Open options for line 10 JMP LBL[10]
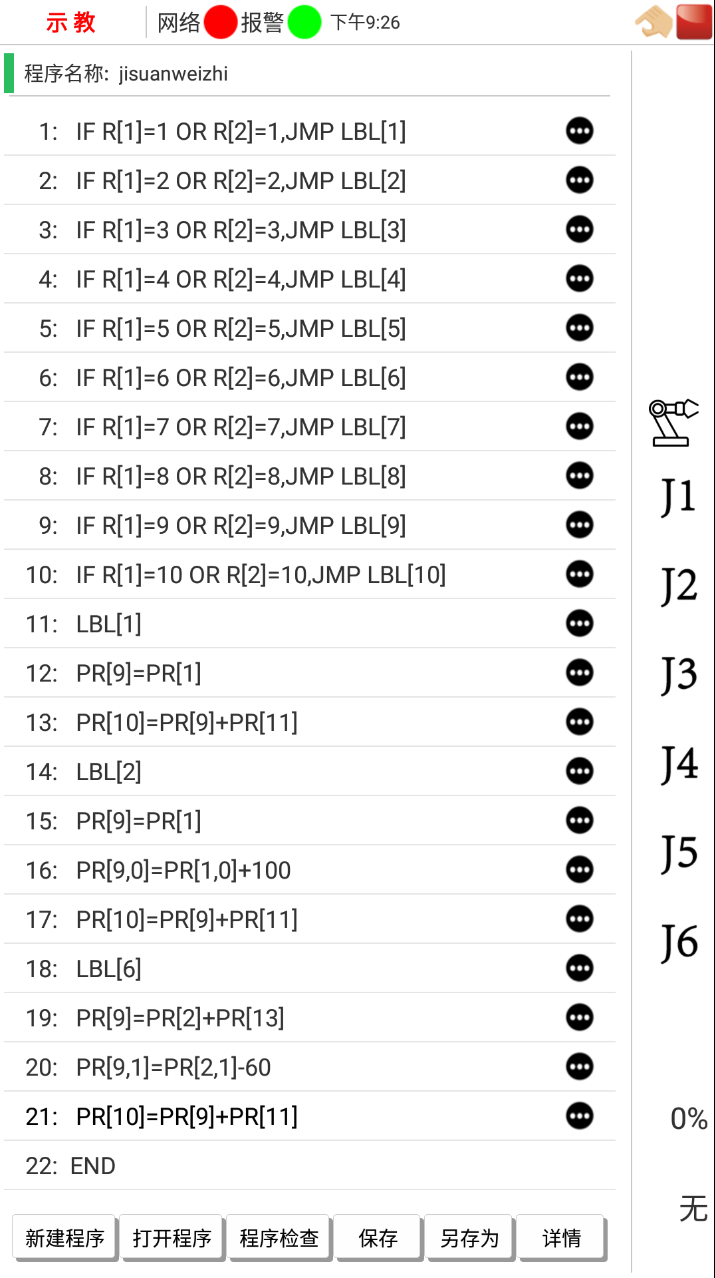This screenshot has width=715, height=1278. point(579,574)
